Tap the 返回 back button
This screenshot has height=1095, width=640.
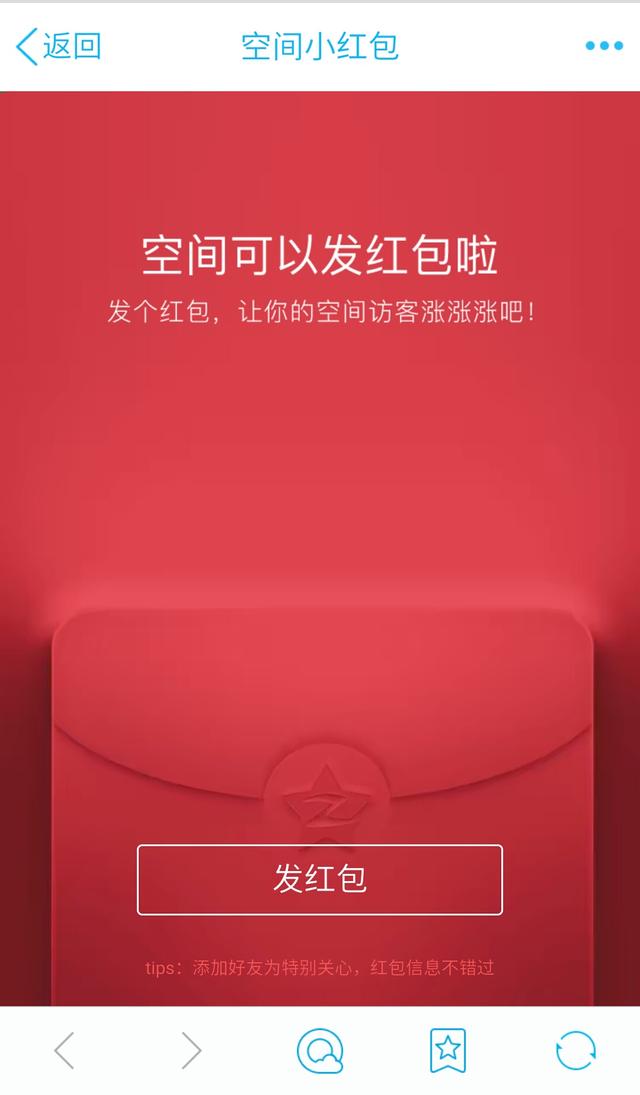click(x=59, y=46)
